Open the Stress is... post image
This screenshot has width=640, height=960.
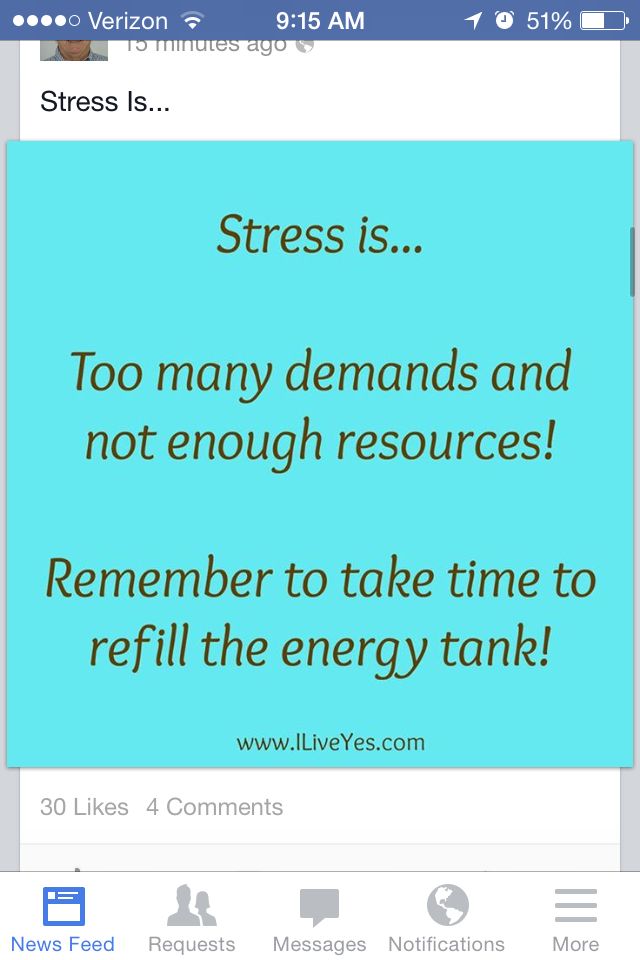click(320, 453)
